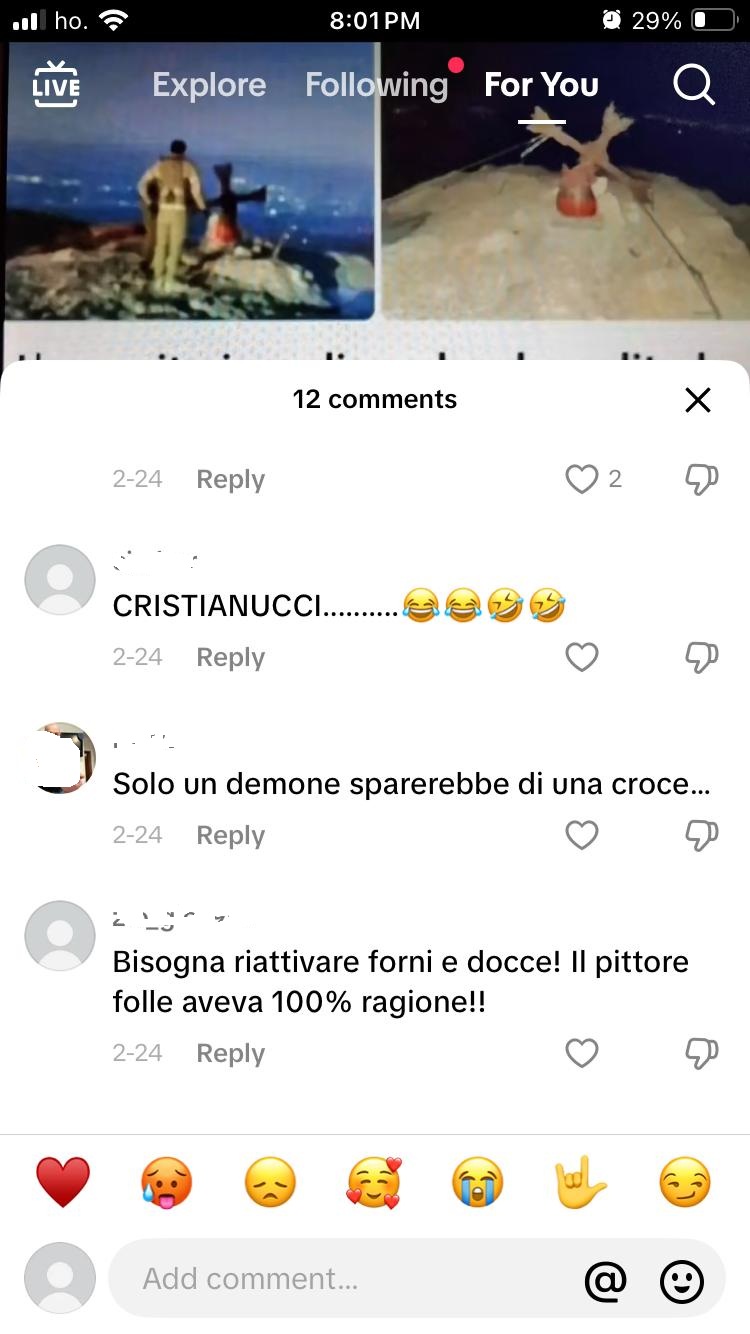Switch to the Explore tab

click(209, 85)
